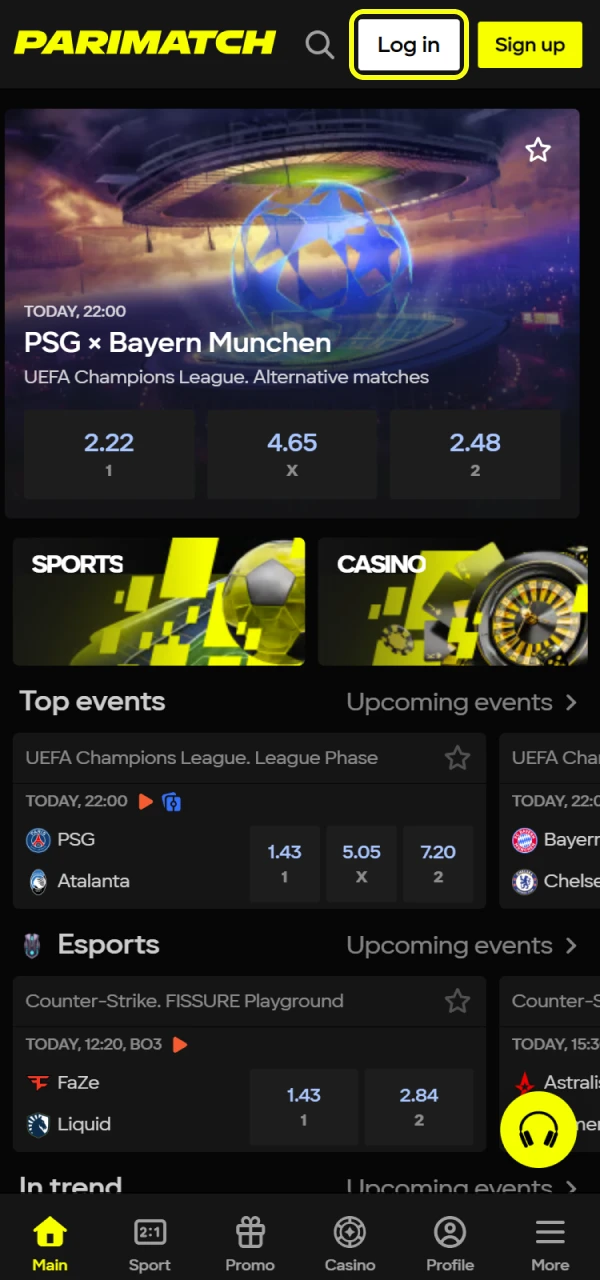Pick FaZe to win at 1.43

click(303, 1105)
